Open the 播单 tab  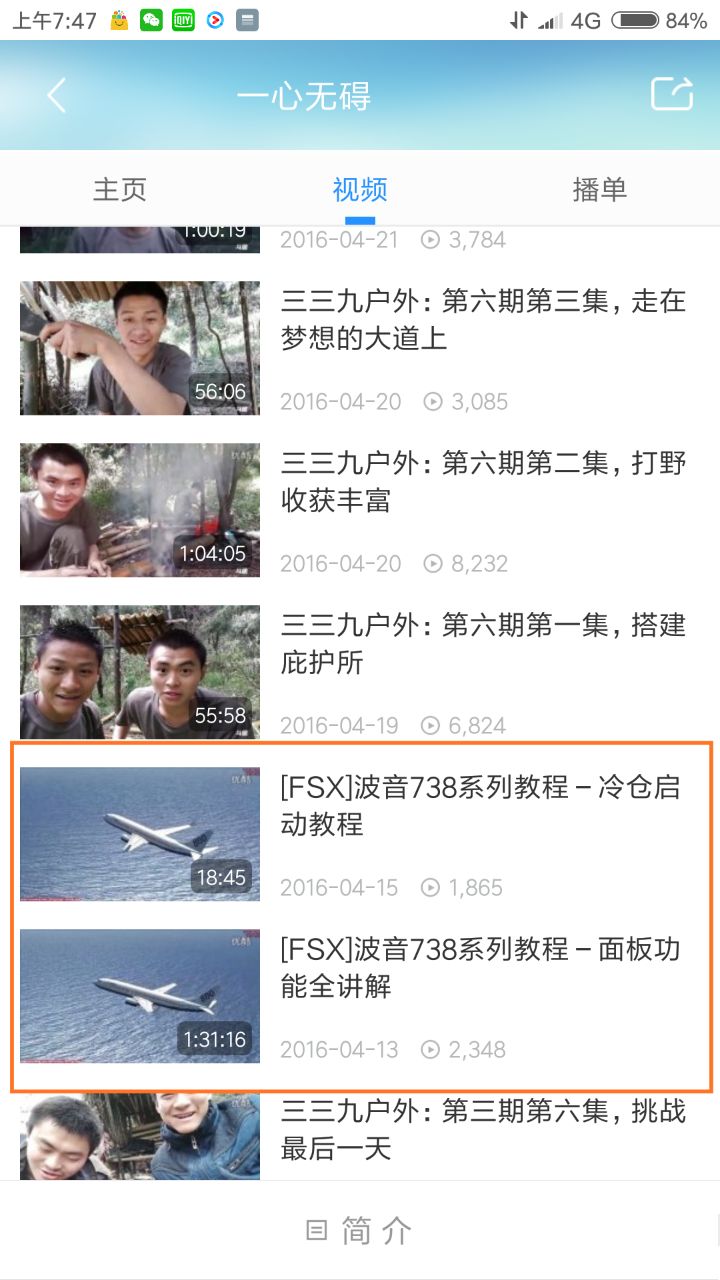[x=600, y=189]
